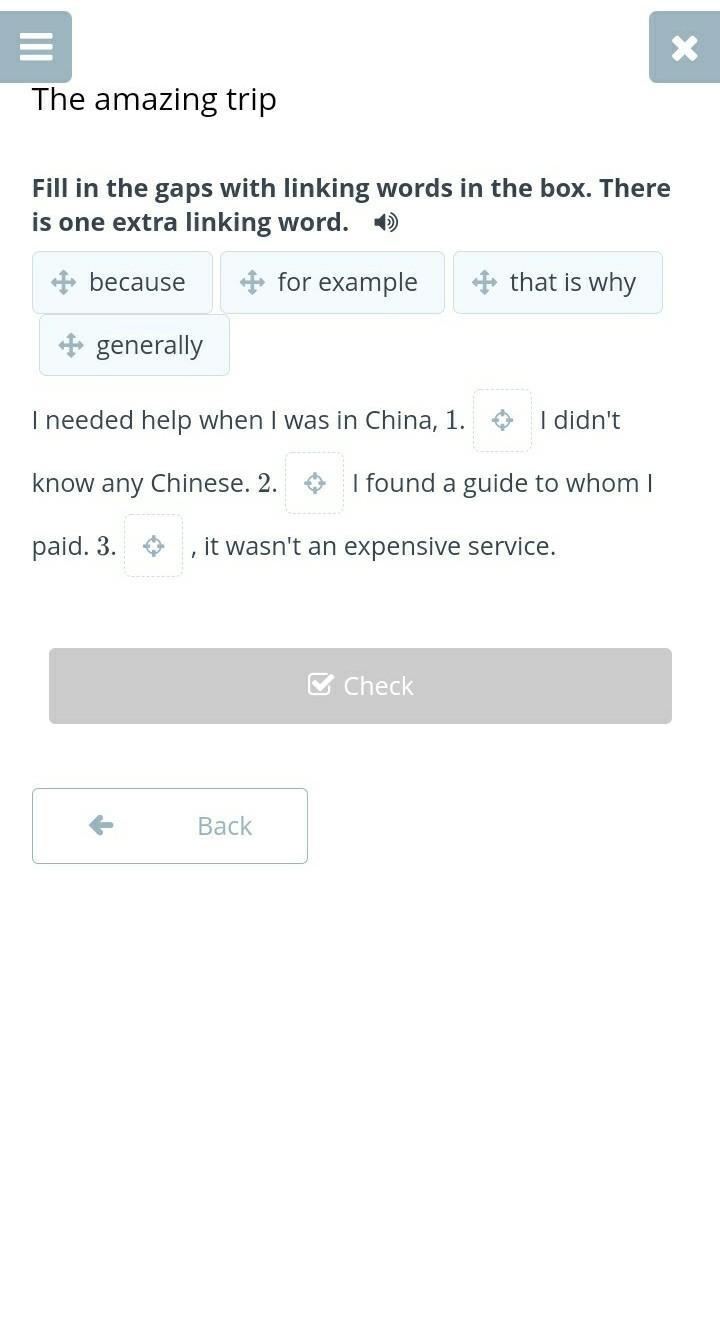The width and height of the screenshot is (720, 1321).
Task: Select the "because" word chip
Action: click(x=122, y=282)
